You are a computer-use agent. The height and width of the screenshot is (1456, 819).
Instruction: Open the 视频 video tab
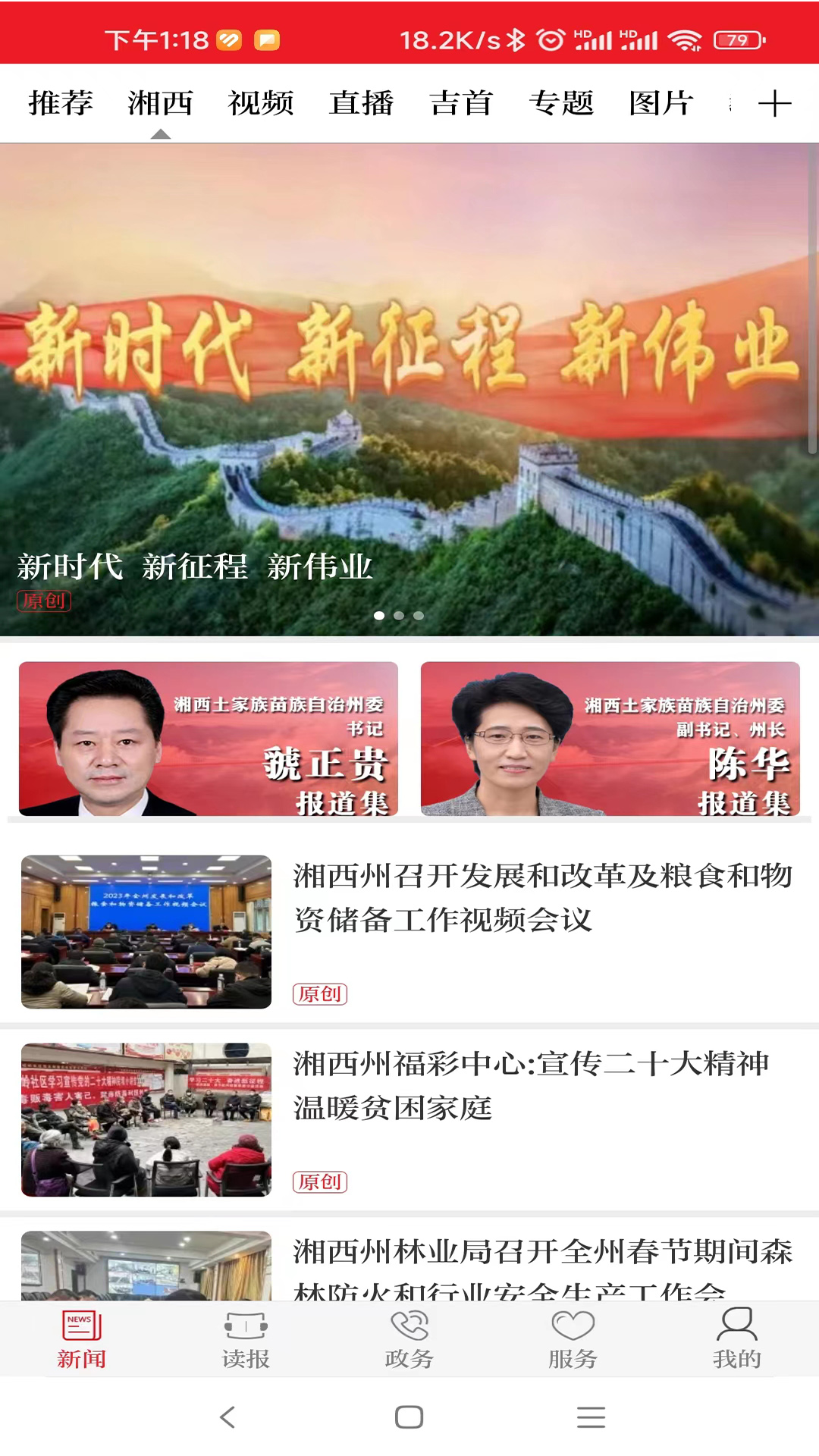tap(261, 104)
